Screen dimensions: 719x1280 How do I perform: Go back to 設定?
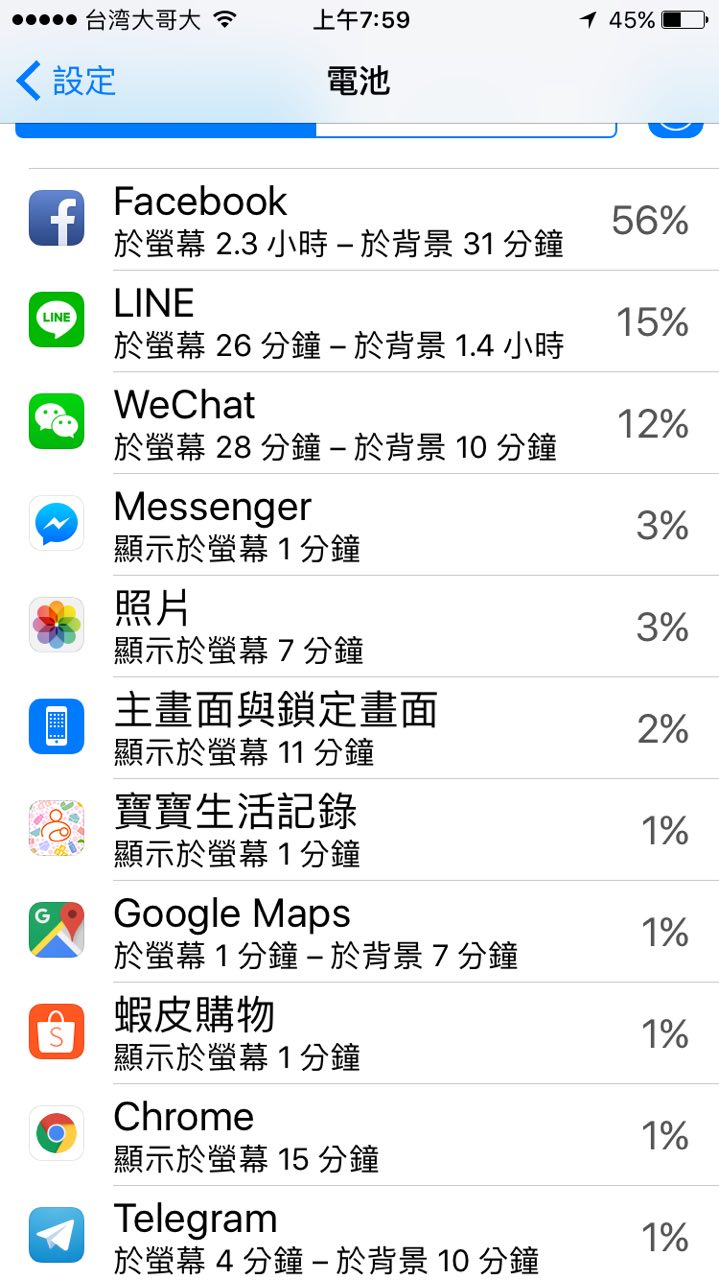66,81
